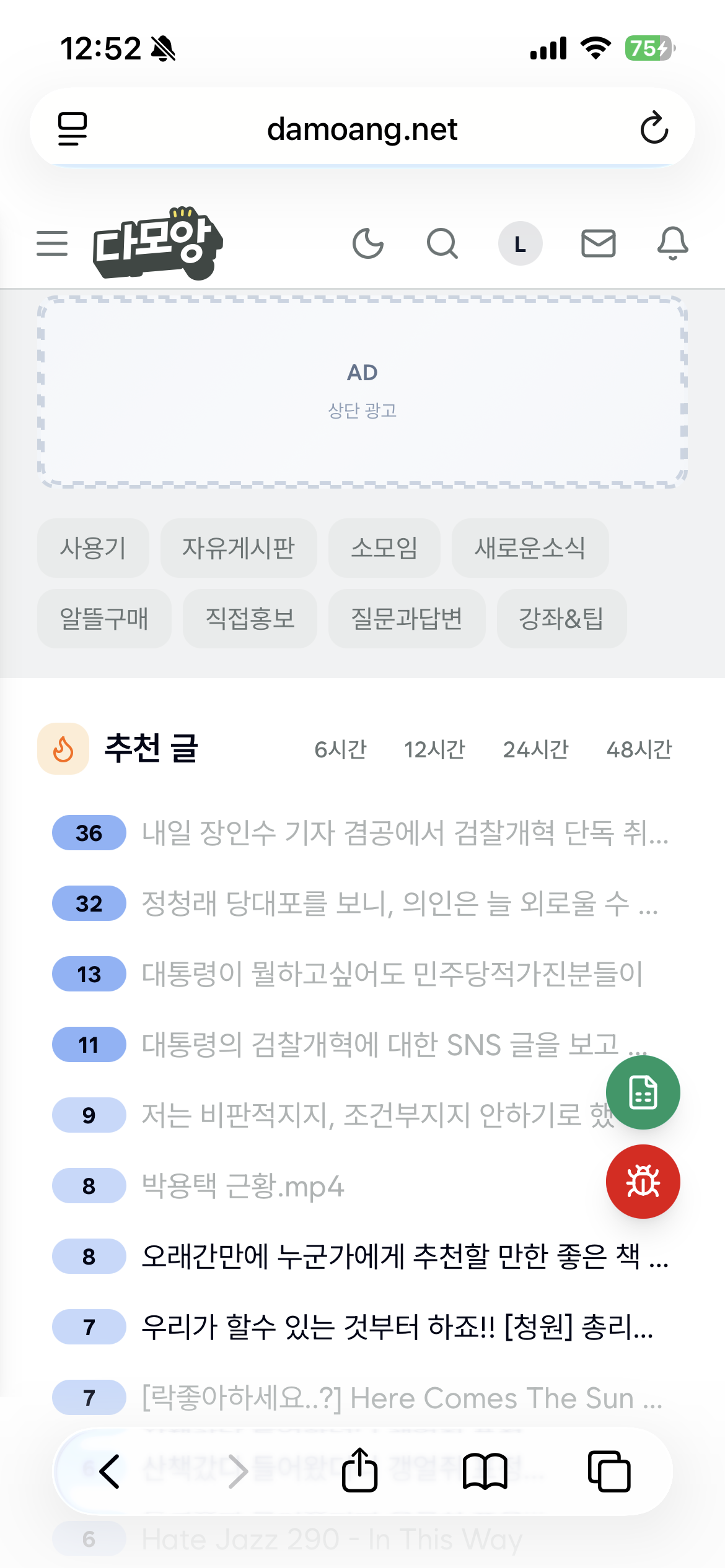Open the post starting 오래간만에 누군가에게 추천할
725x1568 pixels.
tap(405, 1257)
